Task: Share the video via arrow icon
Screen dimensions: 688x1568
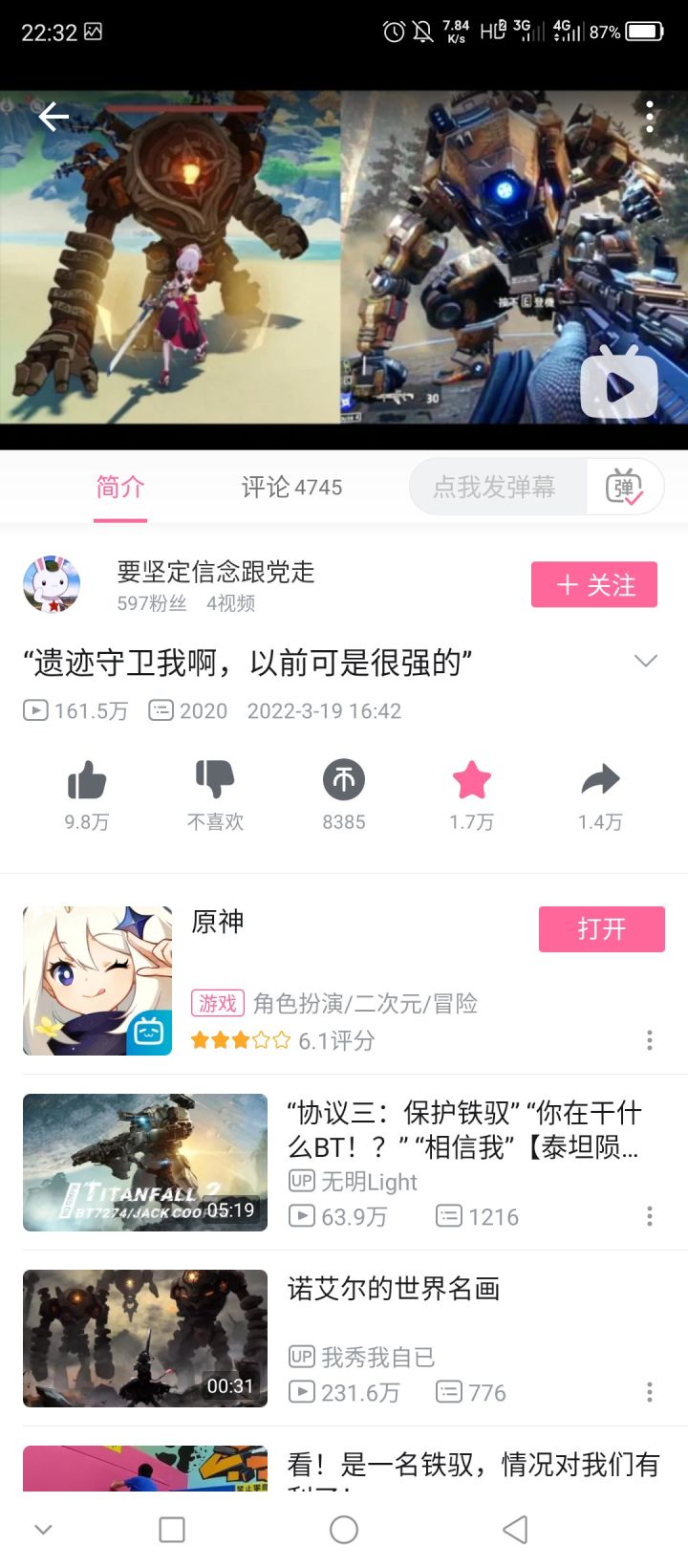Action: click(x=600, y=781)
